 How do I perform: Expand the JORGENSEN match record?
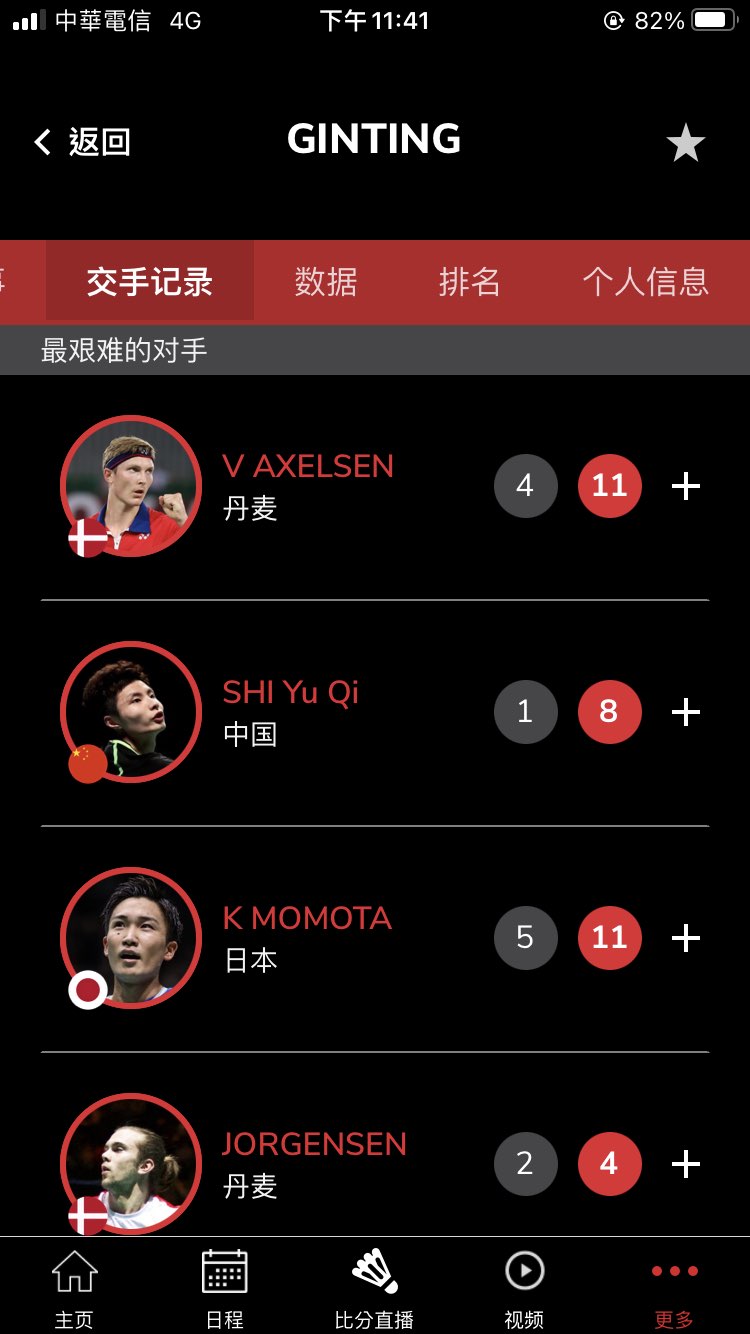click(686, 1164)
